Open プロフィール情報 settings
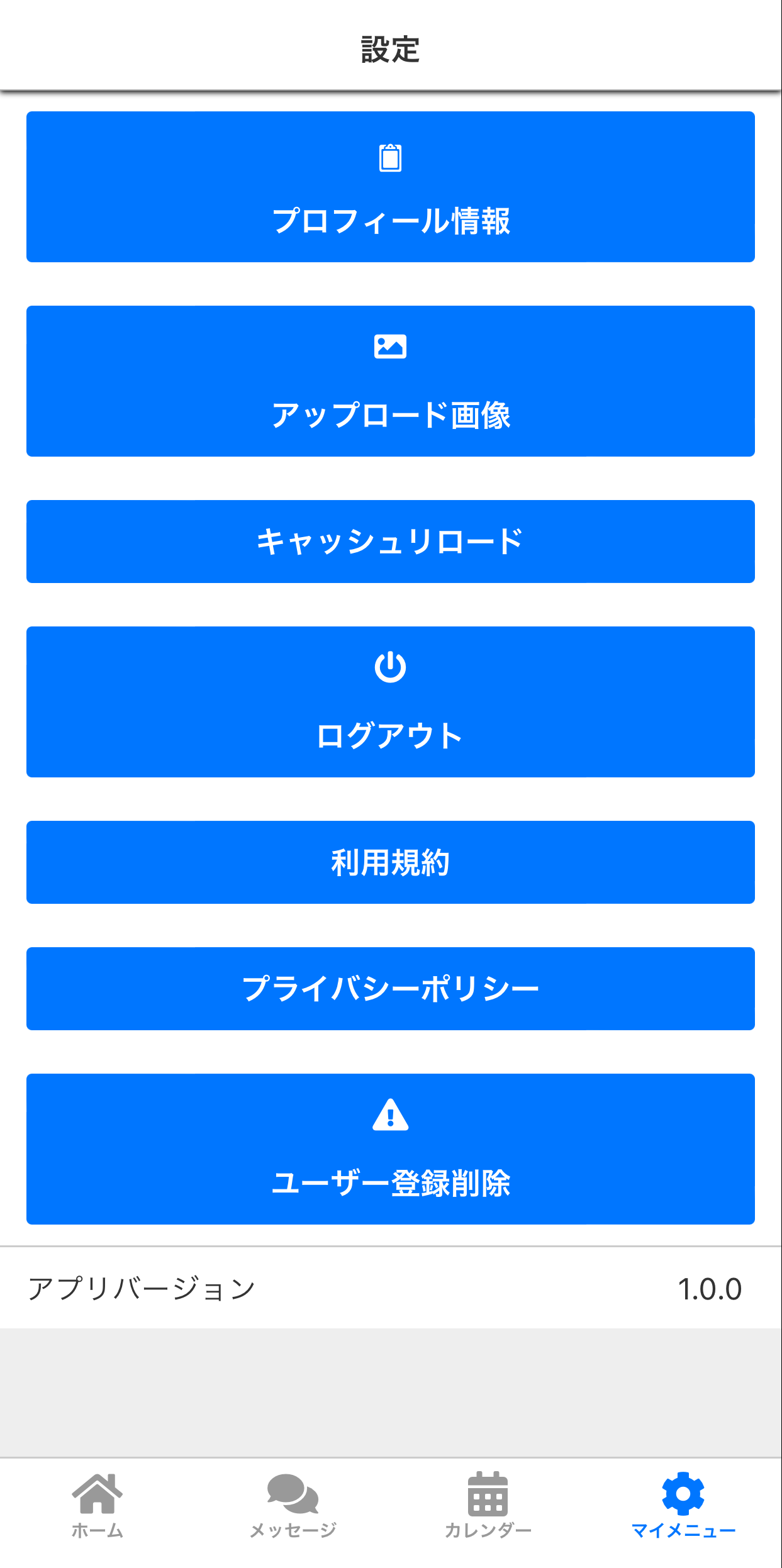 (x=391, y=187)
